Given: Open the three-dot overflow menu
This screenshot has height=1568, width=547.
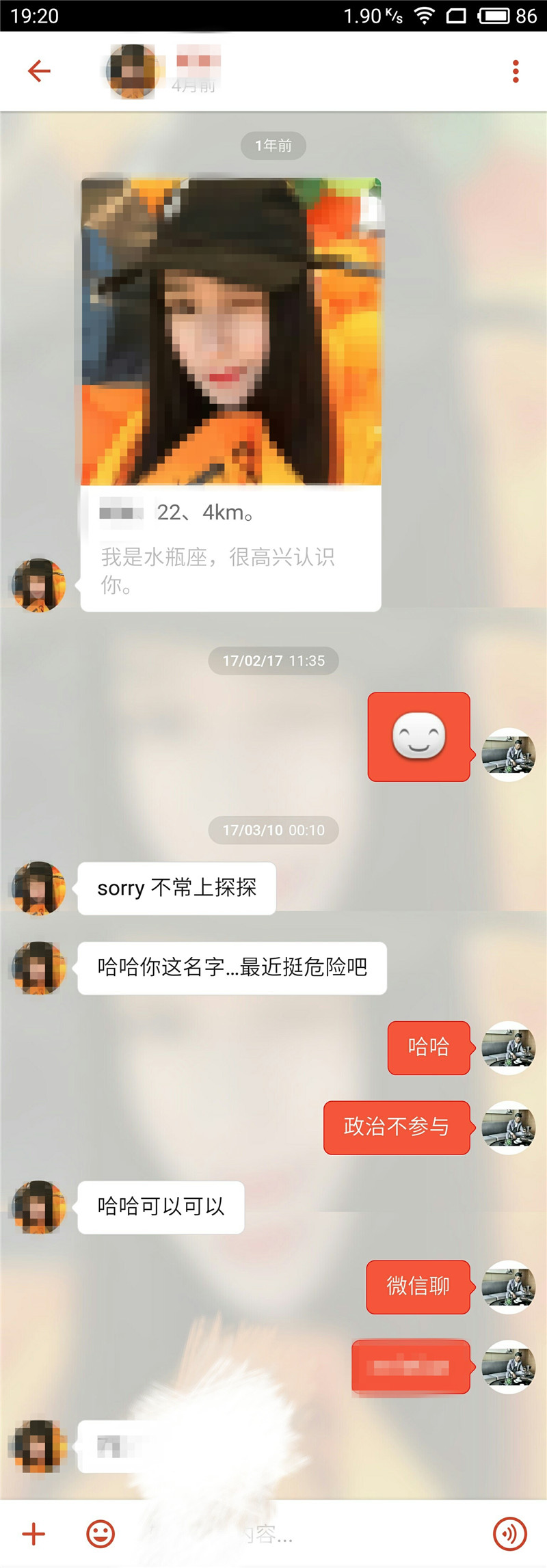Looking at the screenshot, I should click(x=515, y=70).
